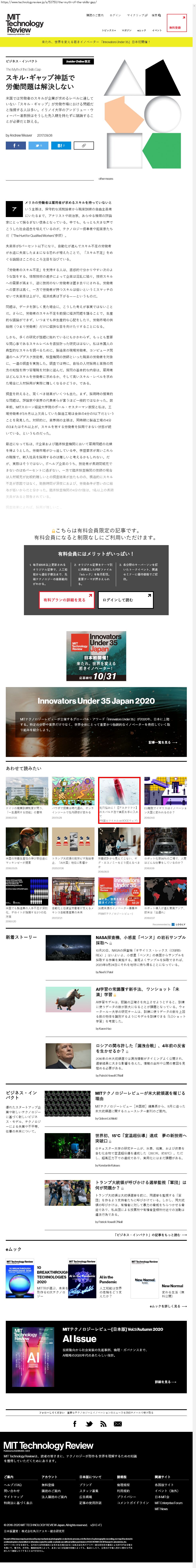Viewport: 196px width, 1568px height.
Task: Tap 有料プランの詳細を見る button
Action: 66,600
